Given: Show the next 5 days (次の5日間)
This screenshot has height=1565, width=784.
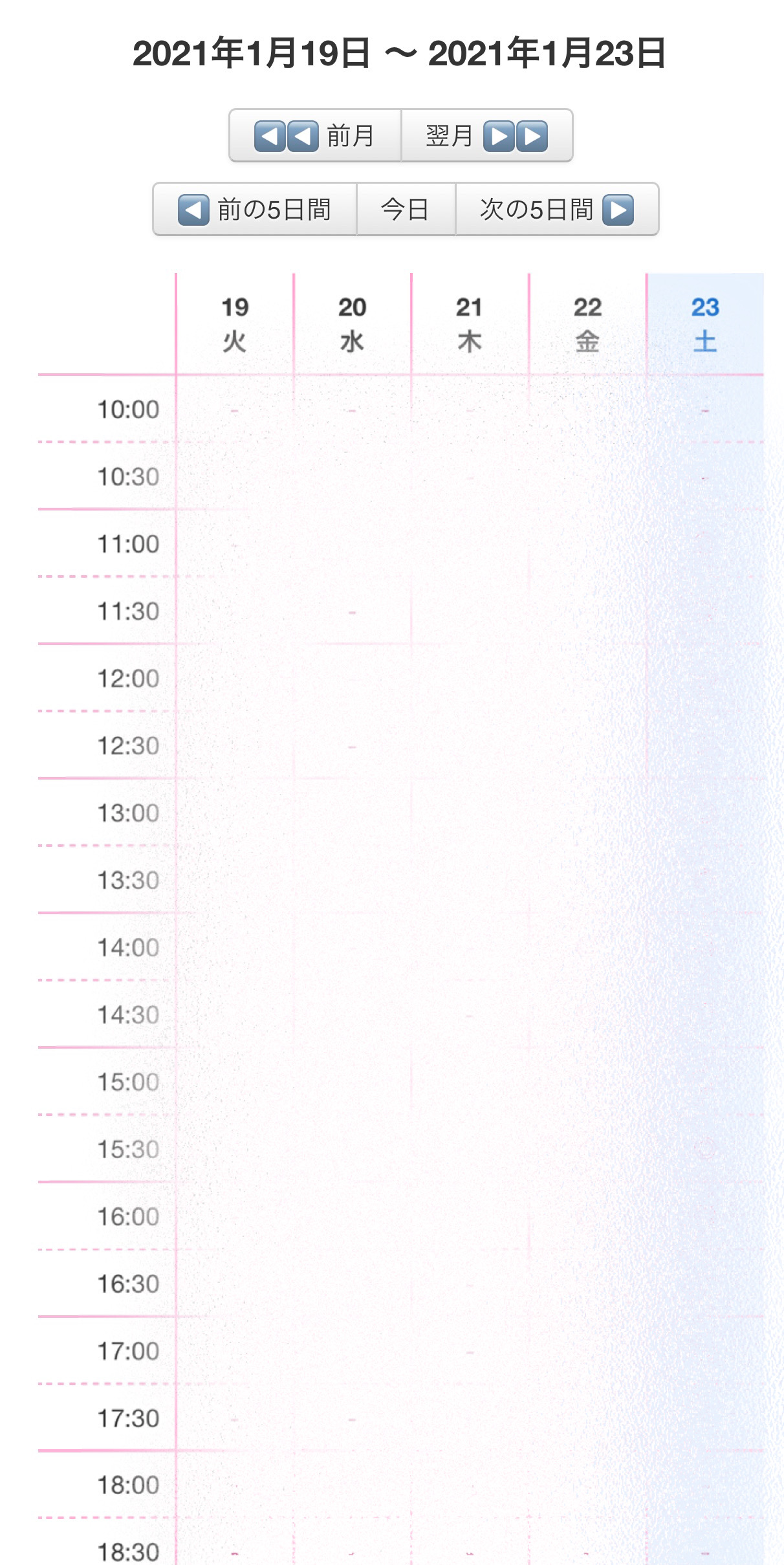Looking at the screenshot, I should click(x=557, y=210).
